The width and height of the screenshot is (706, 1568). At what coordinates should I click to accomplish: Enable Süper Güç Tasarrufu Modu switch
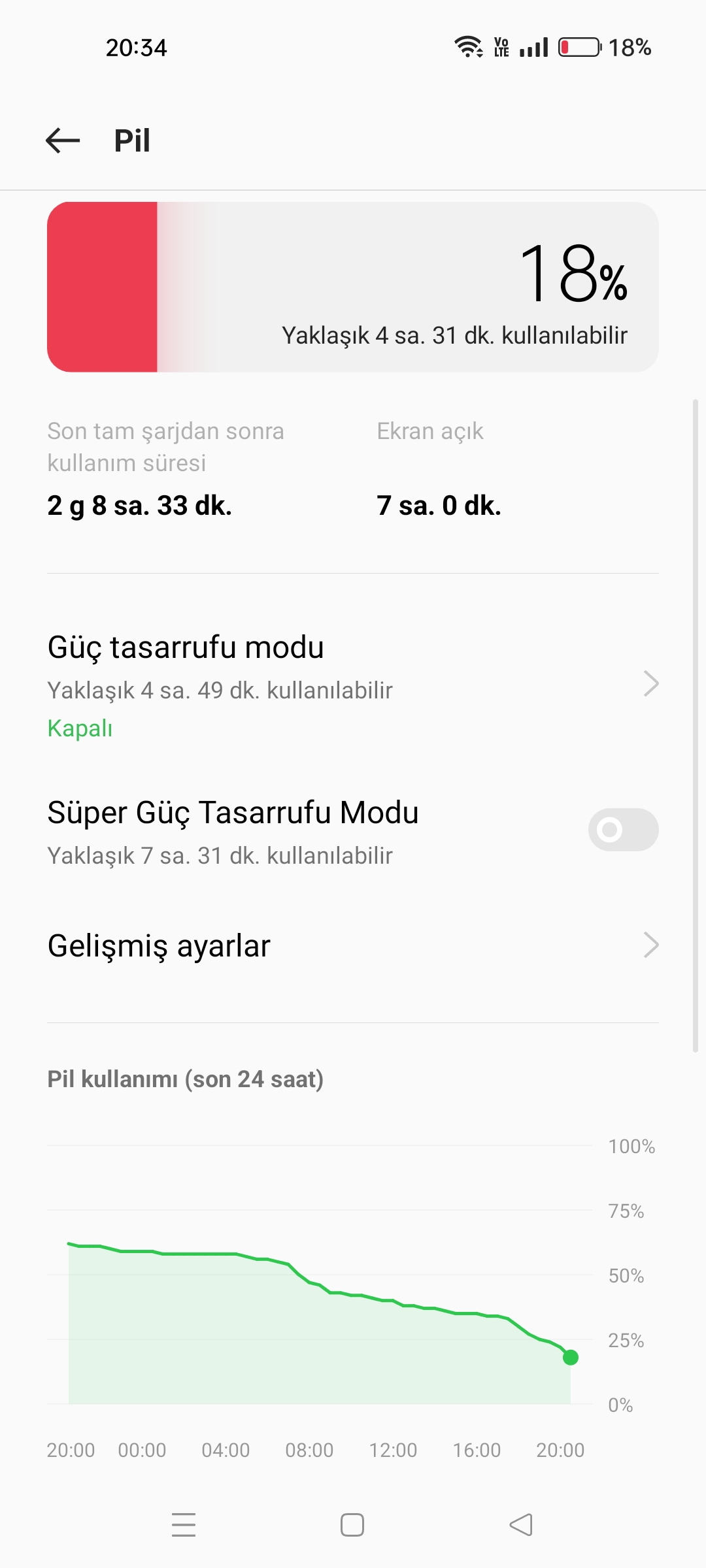click(x=623, y=830)
